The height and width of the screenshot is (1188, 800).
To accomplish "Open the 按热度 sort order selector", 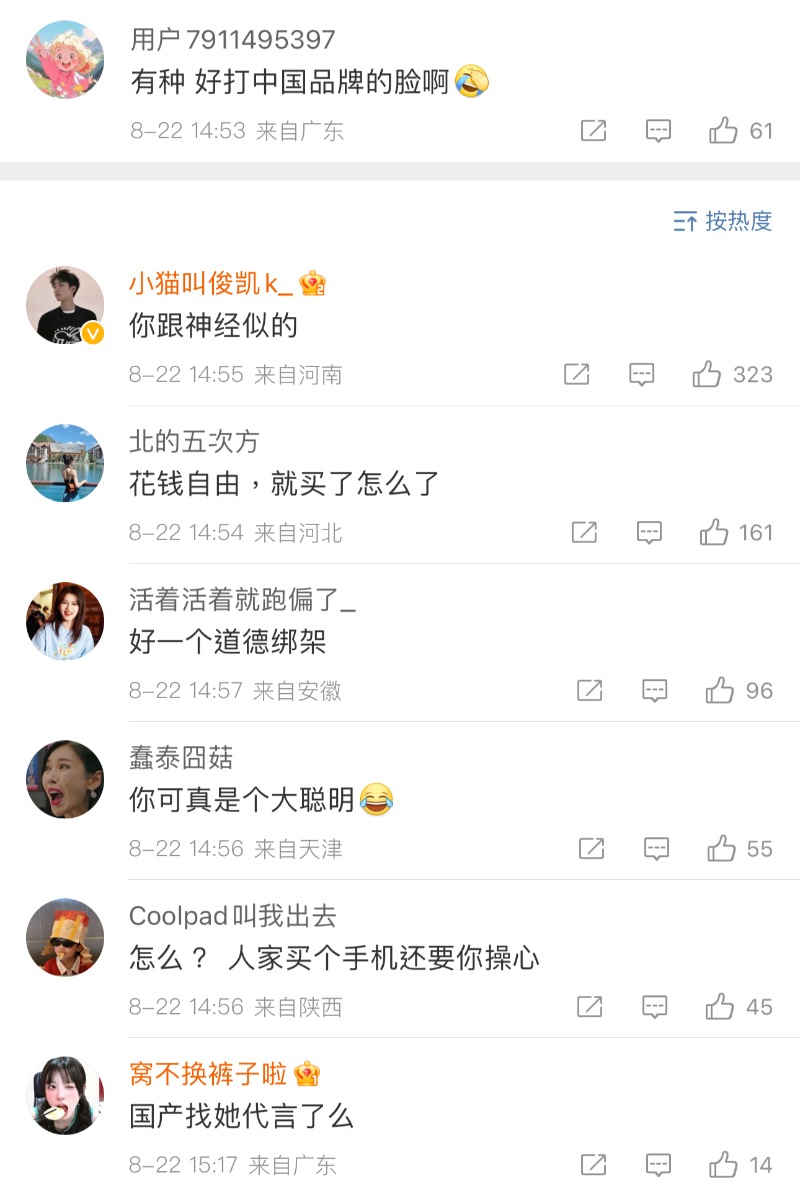I will pos(723,221).
